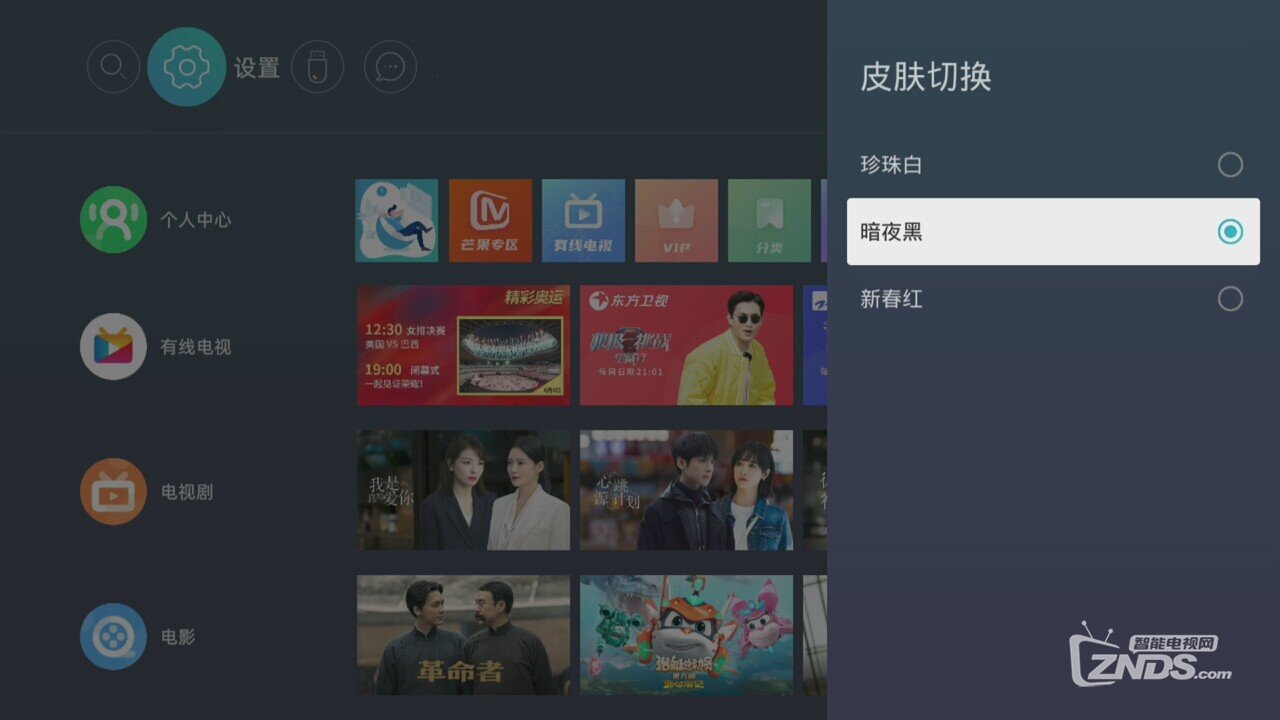Switch skin to 新春红
Viewport: 1280px width, 720px height.
(1052, 299)
